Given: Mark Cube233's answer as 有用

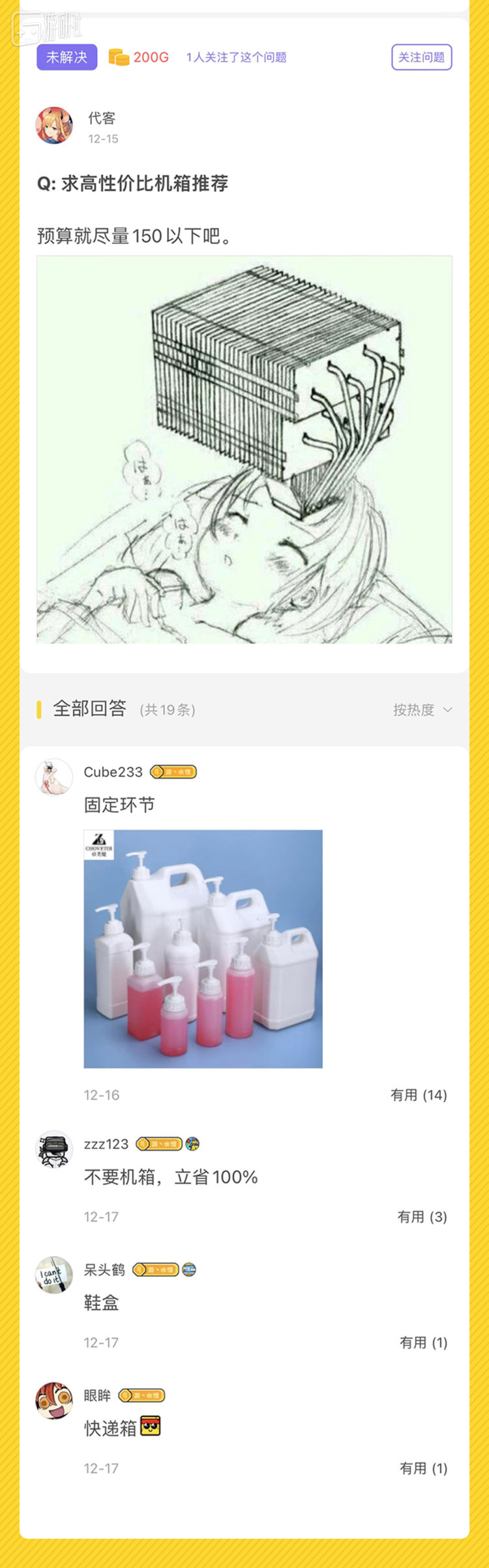Looking at the screenshot, I should (419, 1095).
